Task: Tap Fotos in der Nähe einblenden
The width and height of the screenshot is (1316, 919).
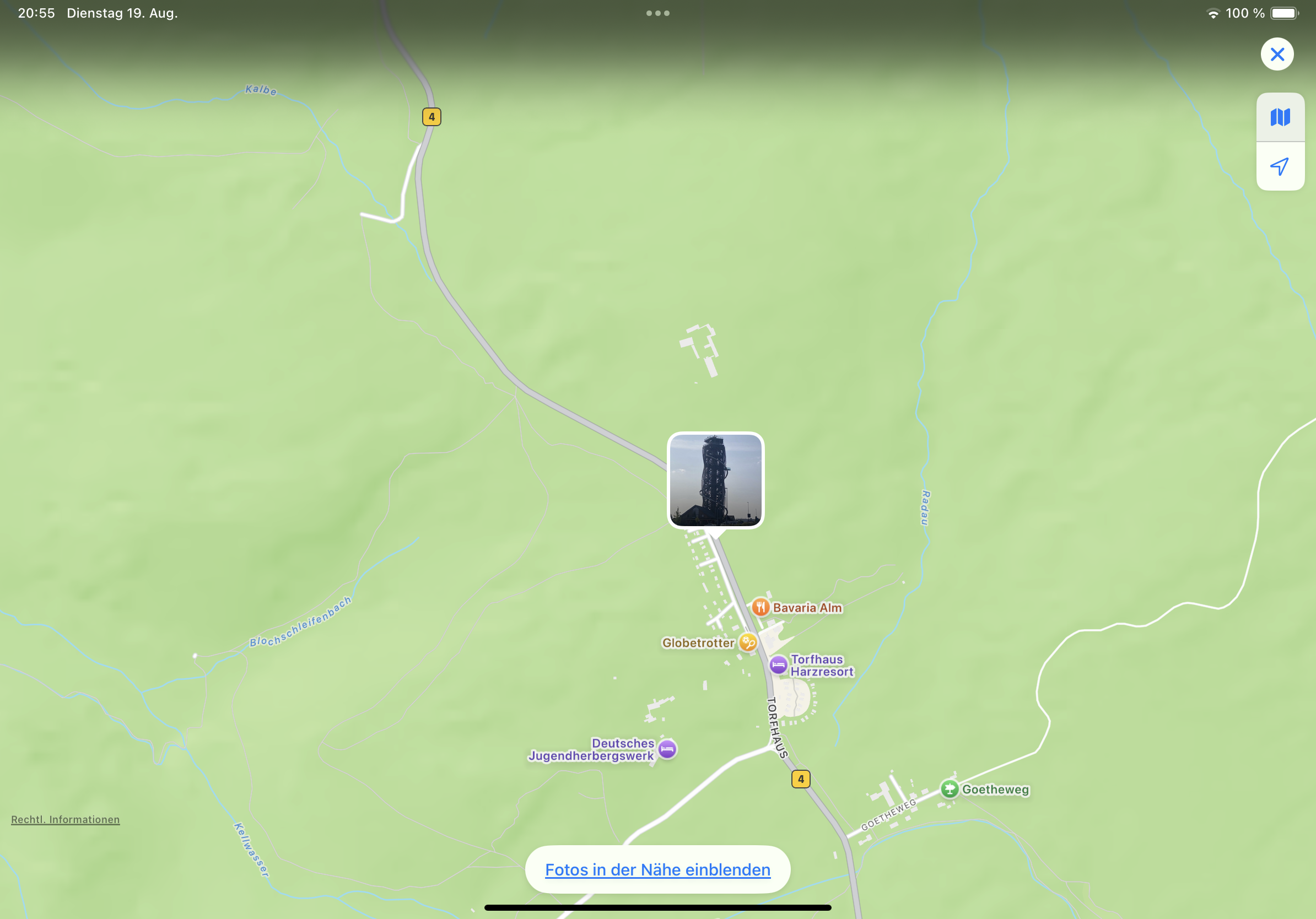Action: click(x=657, y=869)
